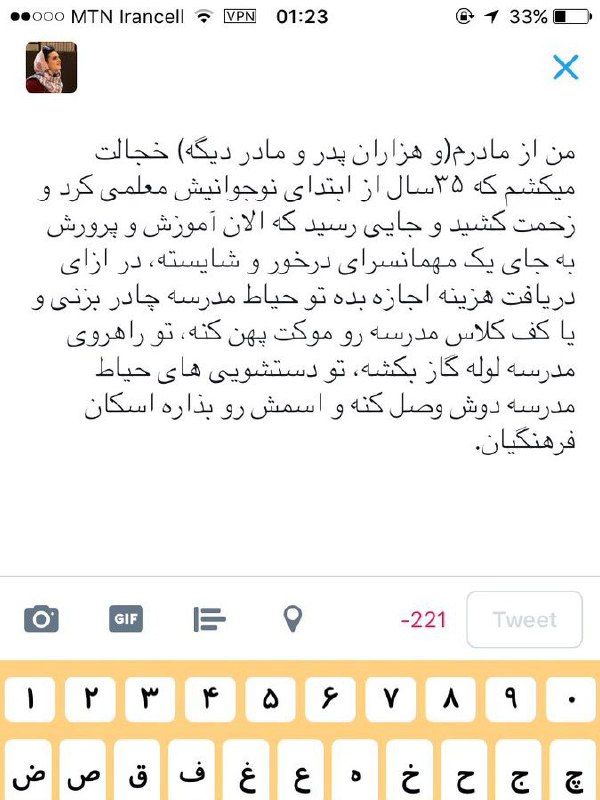Open the GIF picker
This screenshot has height=800, width=600.
[x=126, y=619]
